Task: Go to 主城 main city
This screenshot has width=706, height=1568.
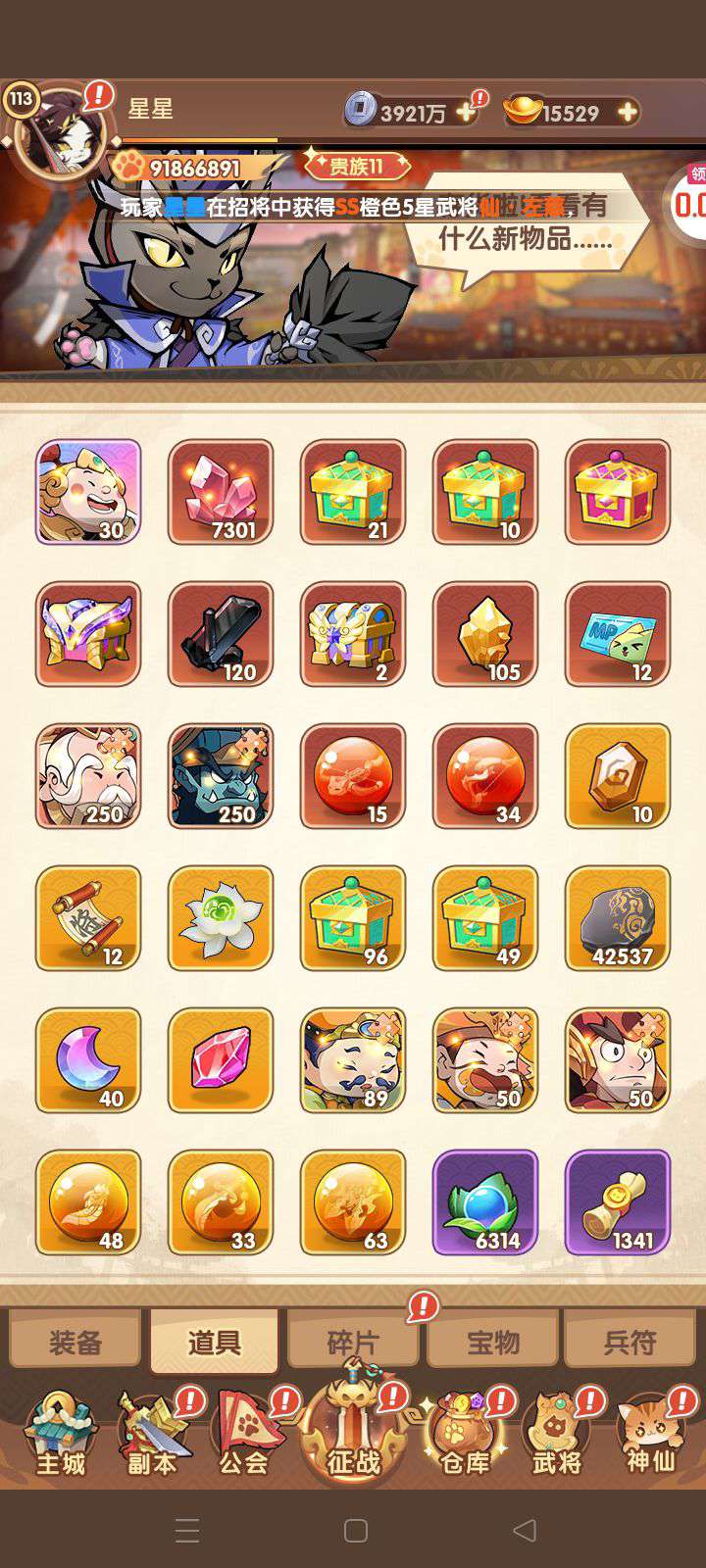Action: (x=61, y=1437)
